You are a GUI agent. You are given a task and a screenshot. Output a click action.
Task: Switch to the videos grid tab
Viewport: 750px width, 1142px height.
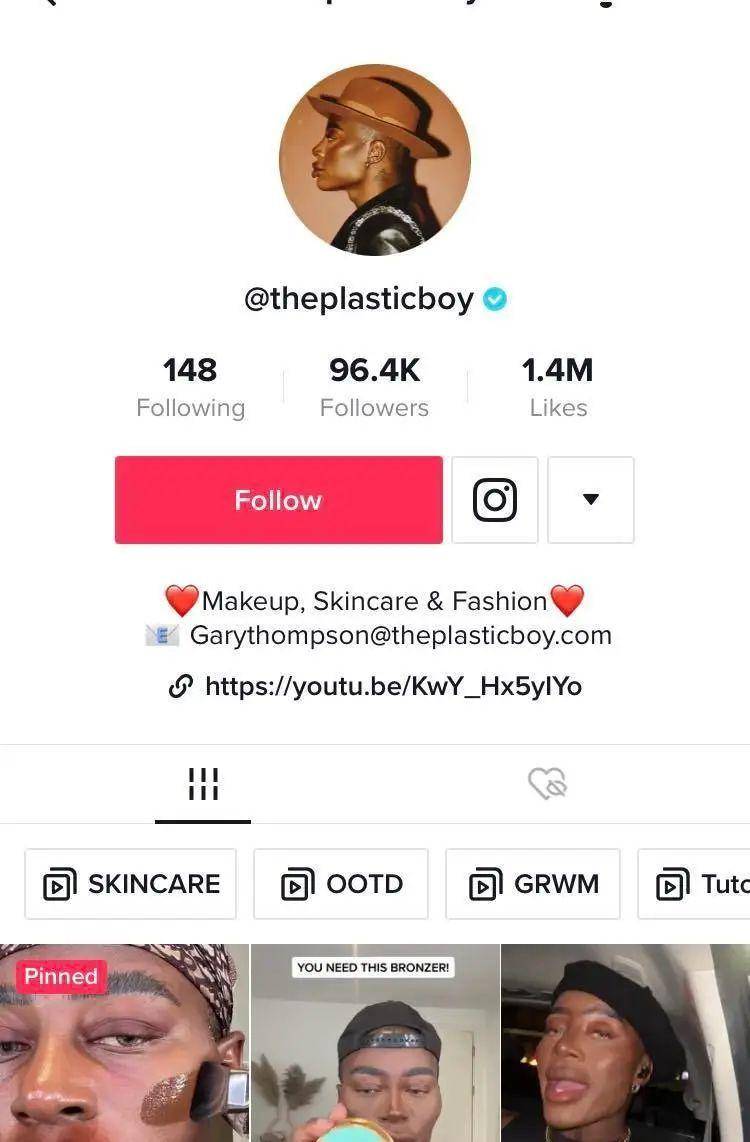point(203,784)
